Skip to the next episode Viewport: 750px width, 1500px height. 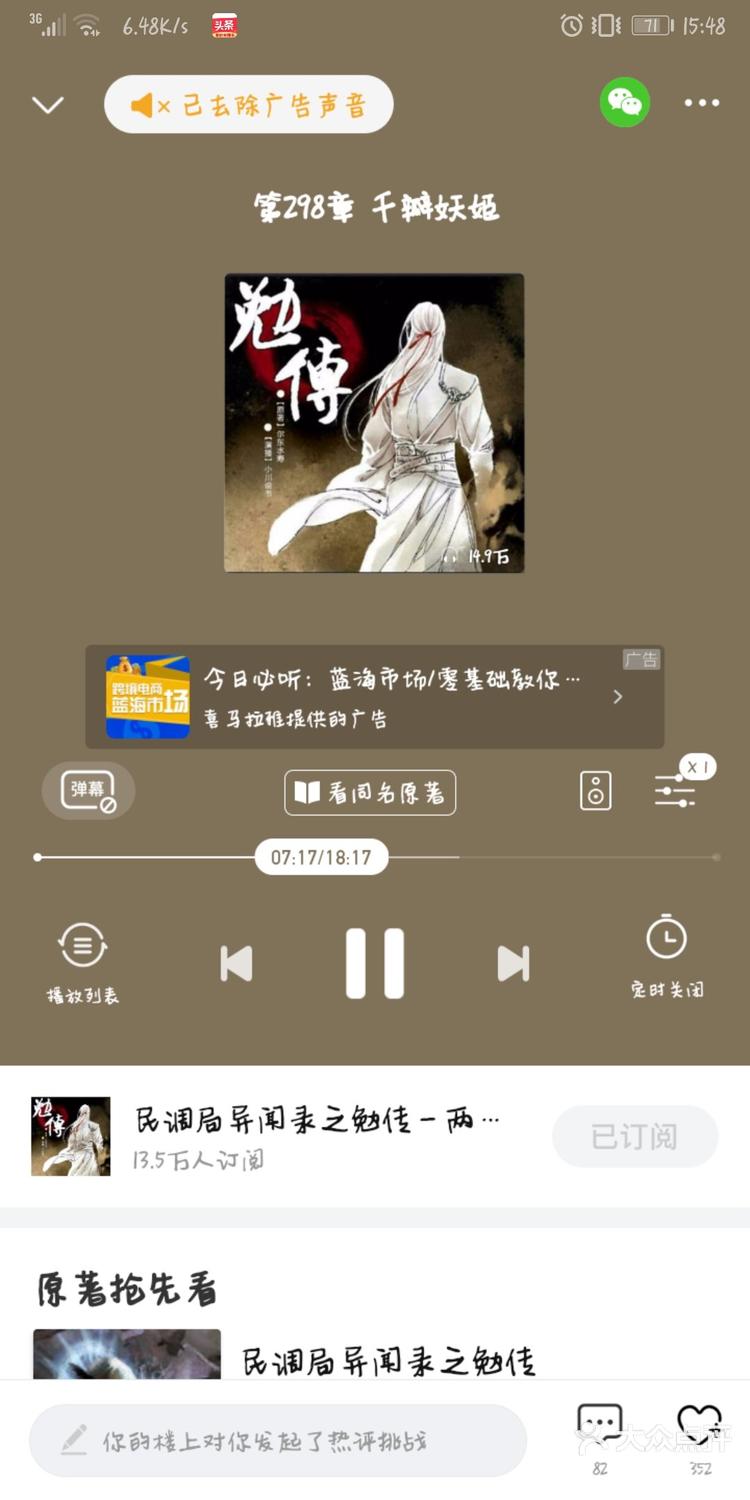click(x=513, y=963)
